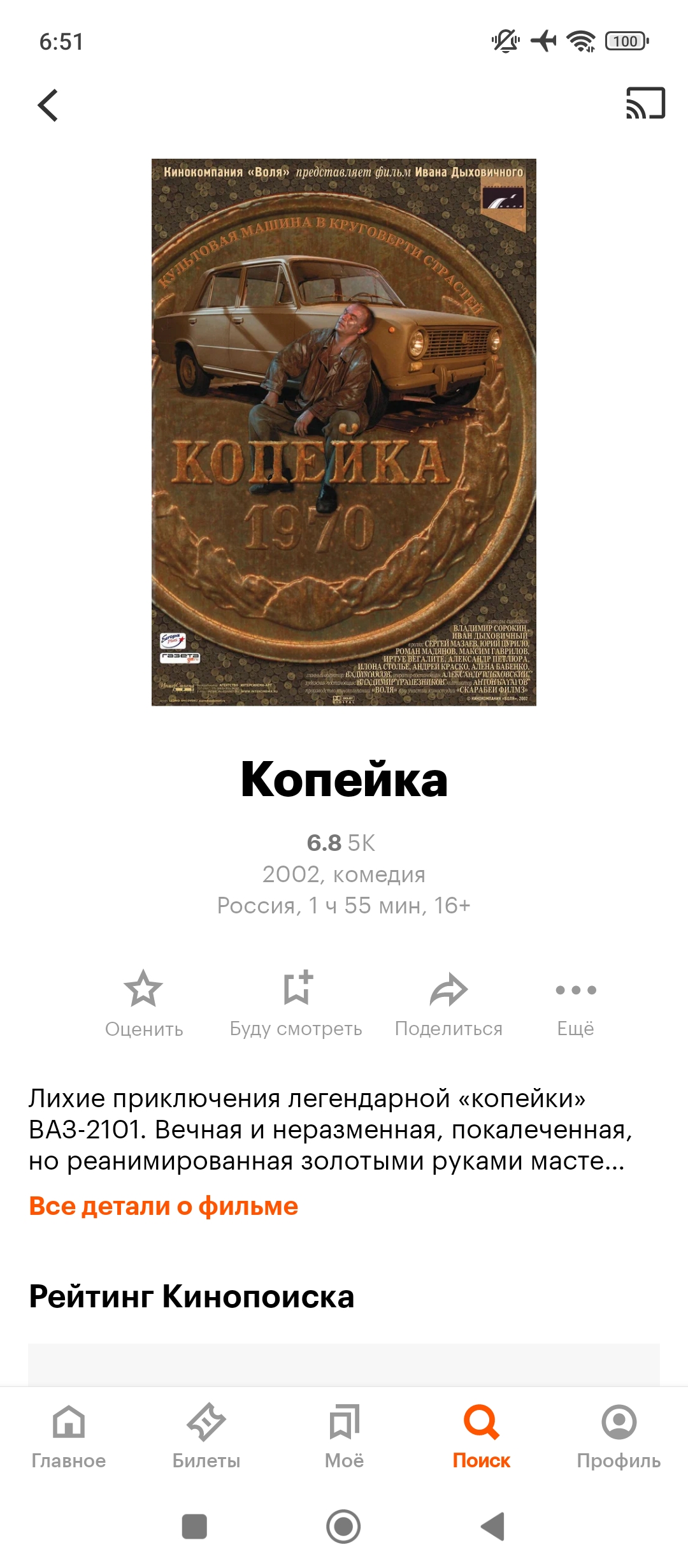Image resolution: width=688 pixels, height=1568 pixels.
Task: Go back using the top-left arrow
Action: (48, 105)
